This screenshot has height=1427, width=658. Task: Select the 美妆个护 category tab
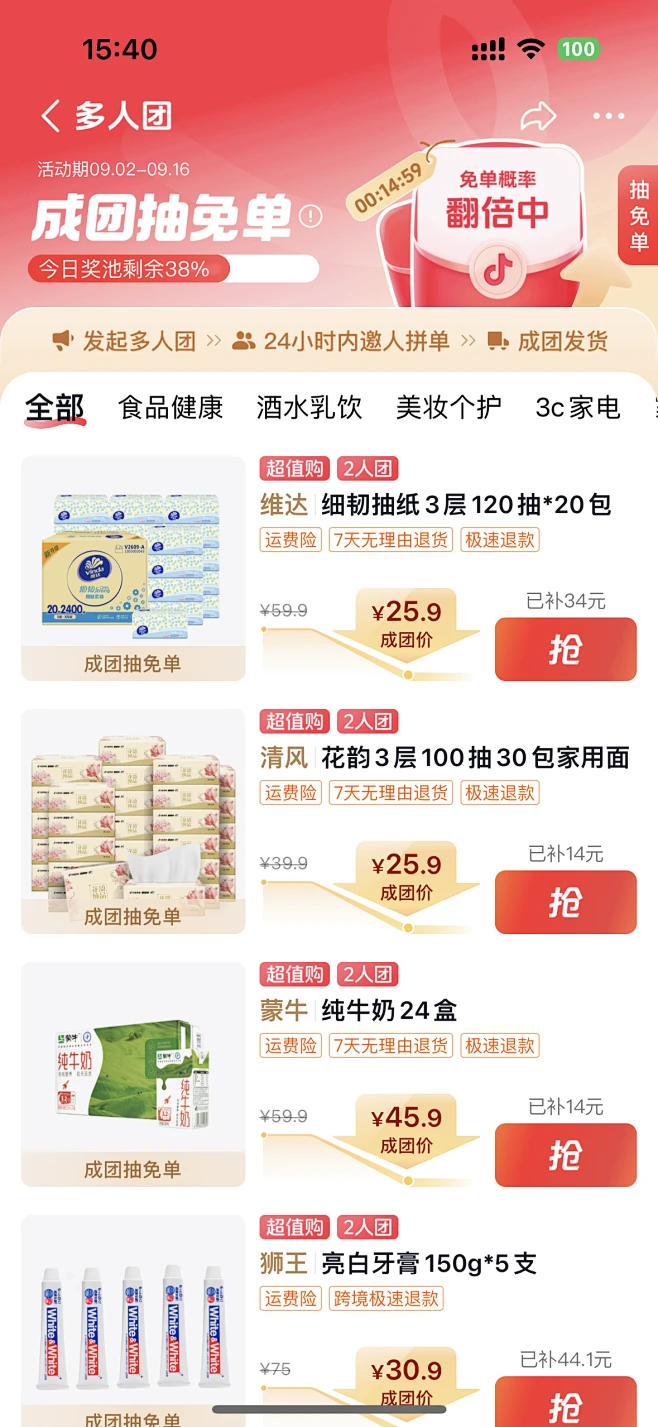448,407
